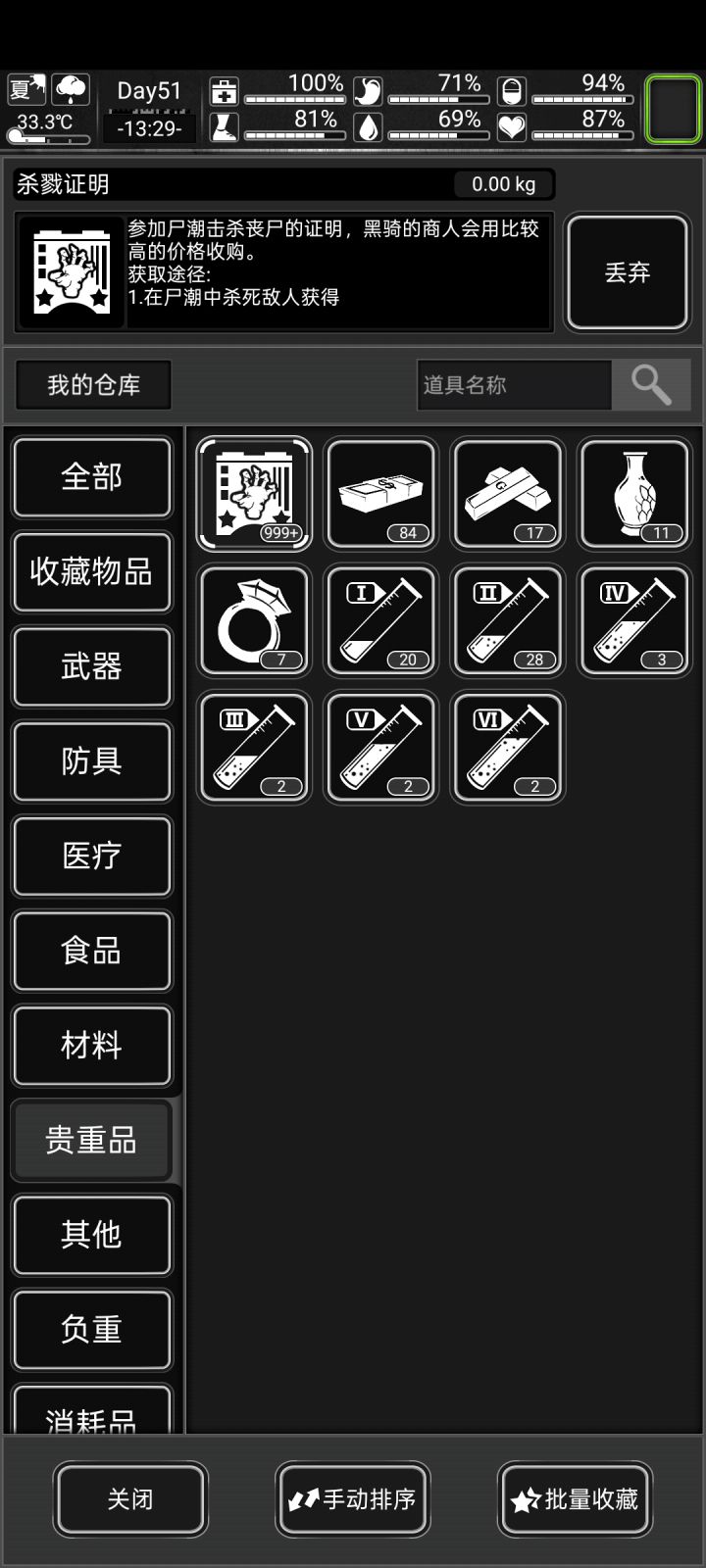
Task: Select the stack of cash item
Action: point(380,494)
